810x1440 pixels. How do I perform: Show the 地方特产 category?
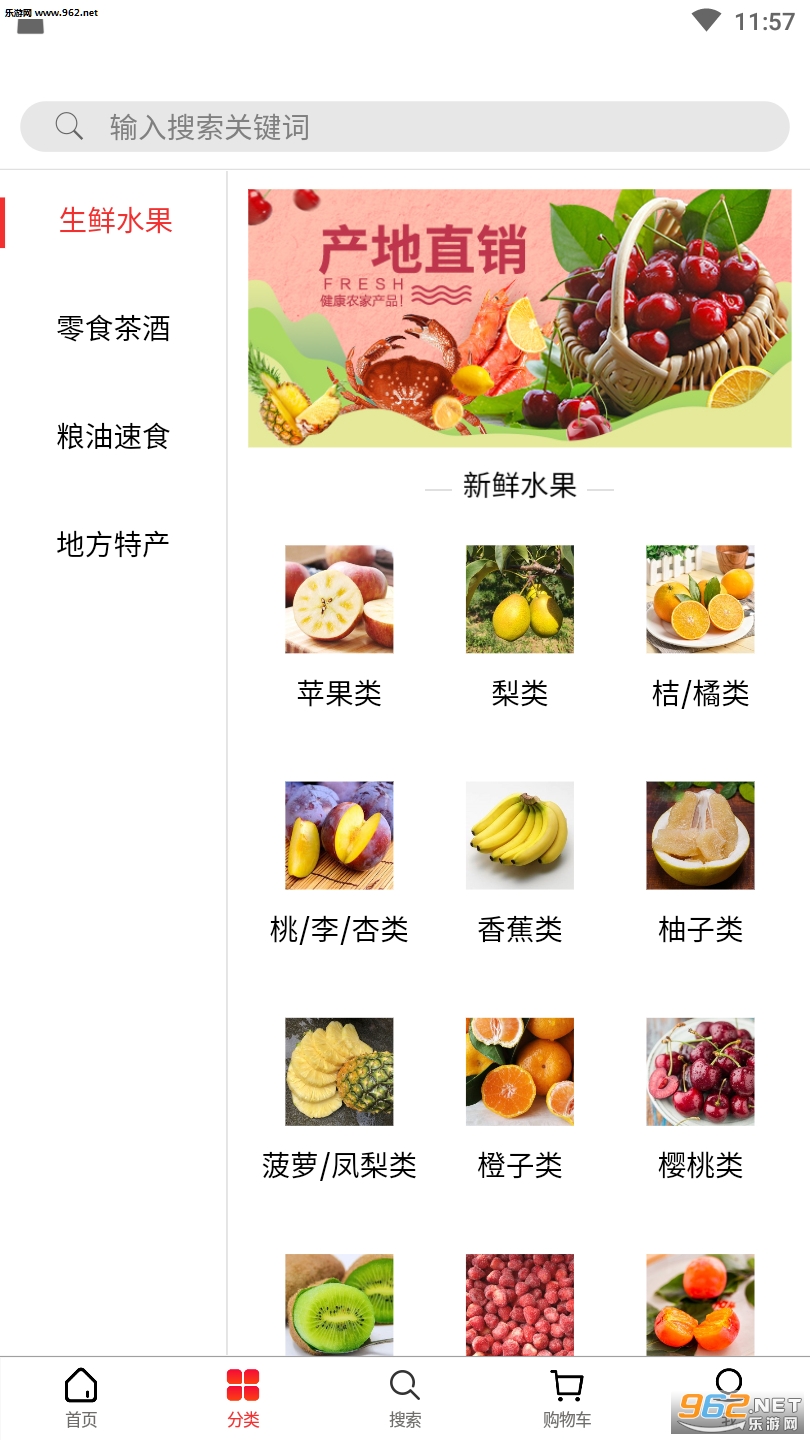(x=113, y=544)
